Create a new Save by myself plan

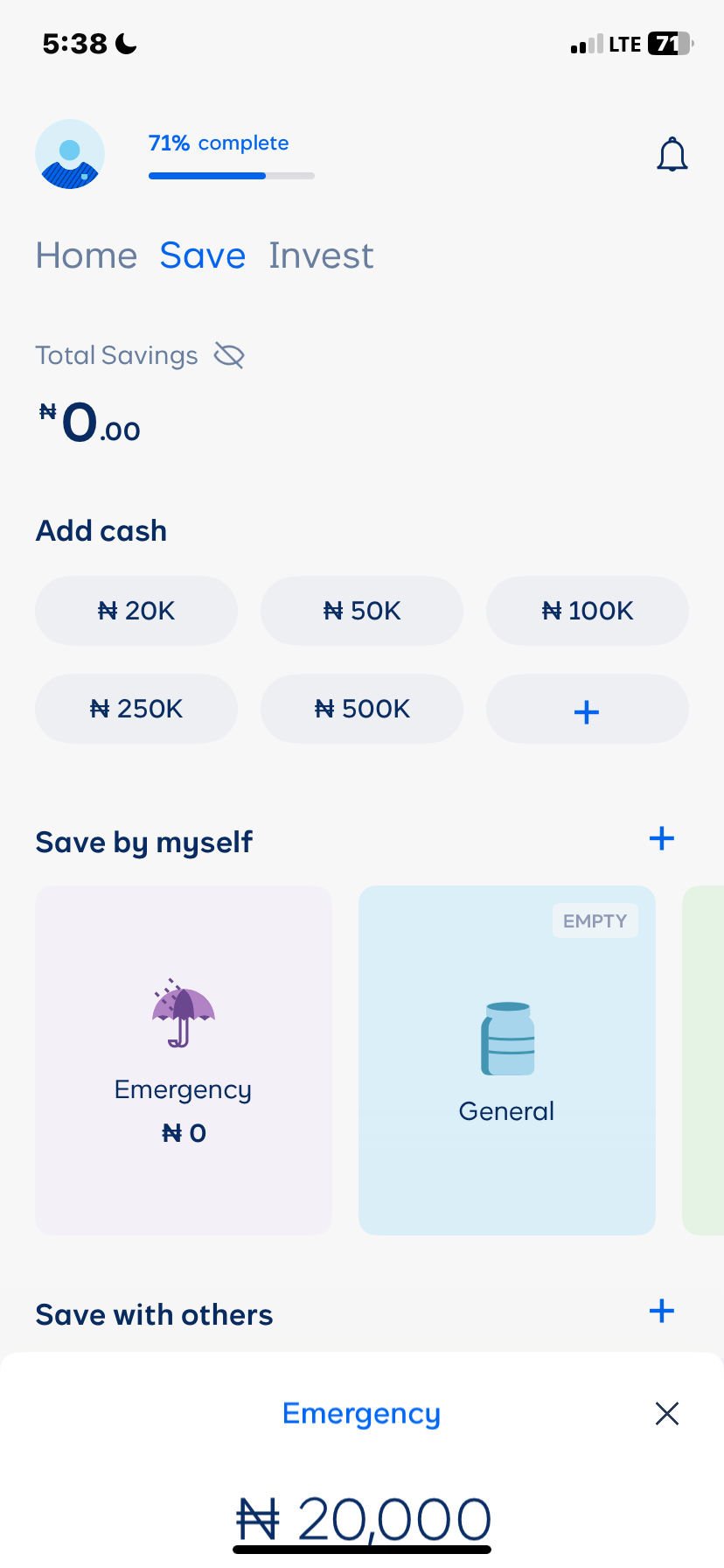pos(662,838)
